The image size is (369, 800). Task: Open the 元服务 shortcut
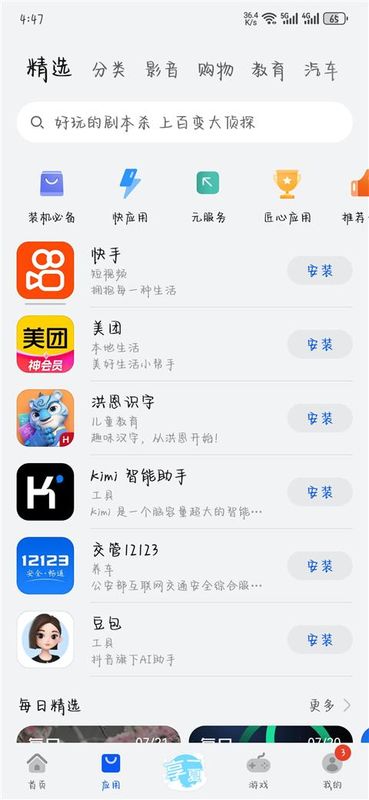tap(208, 197)
